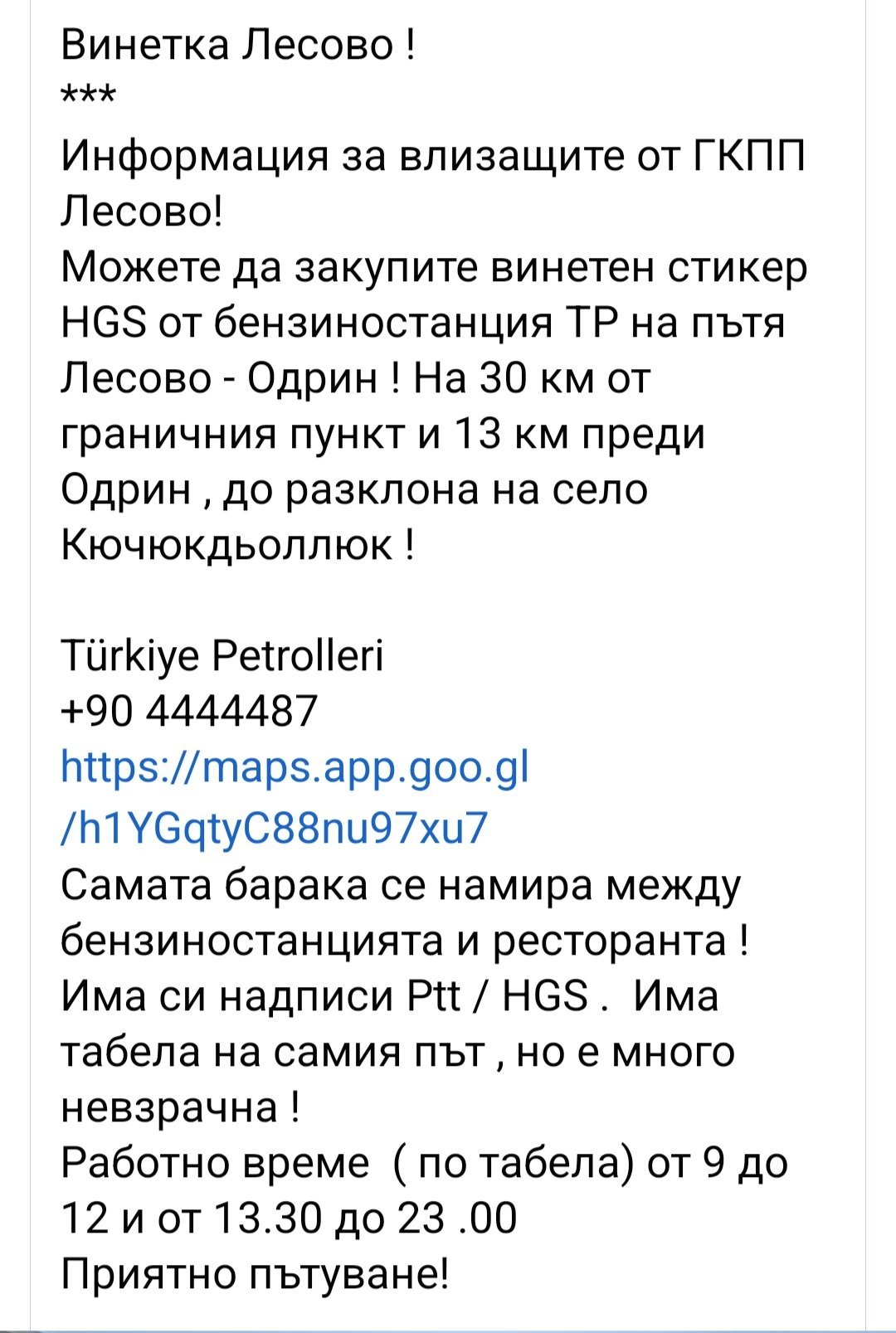This screenshot has height=1333, width=896.
Task: Open the maps.app.goo.gl location link
Action: tap(295, 769)
